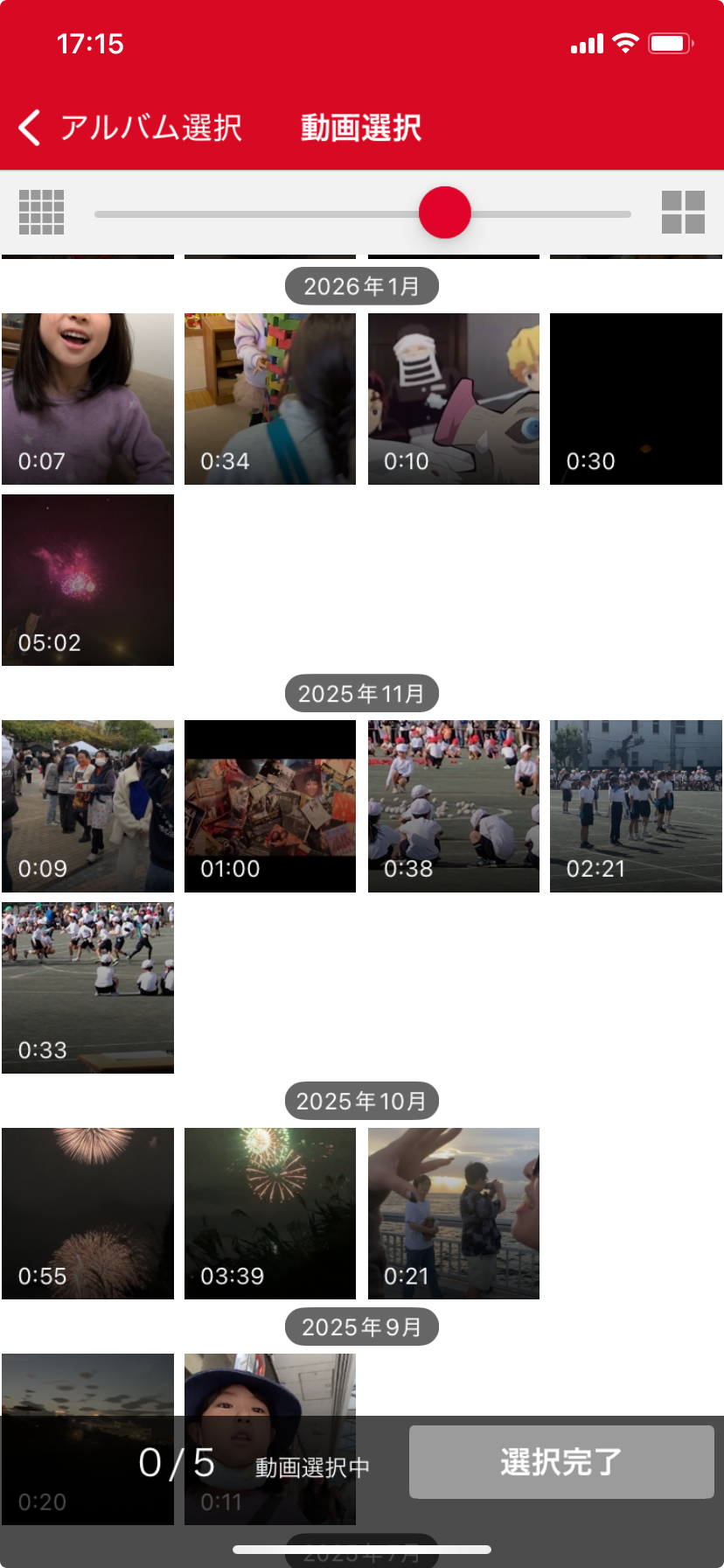
Task: Select the 01:00 video thumbnail
Action: point(270,806)
